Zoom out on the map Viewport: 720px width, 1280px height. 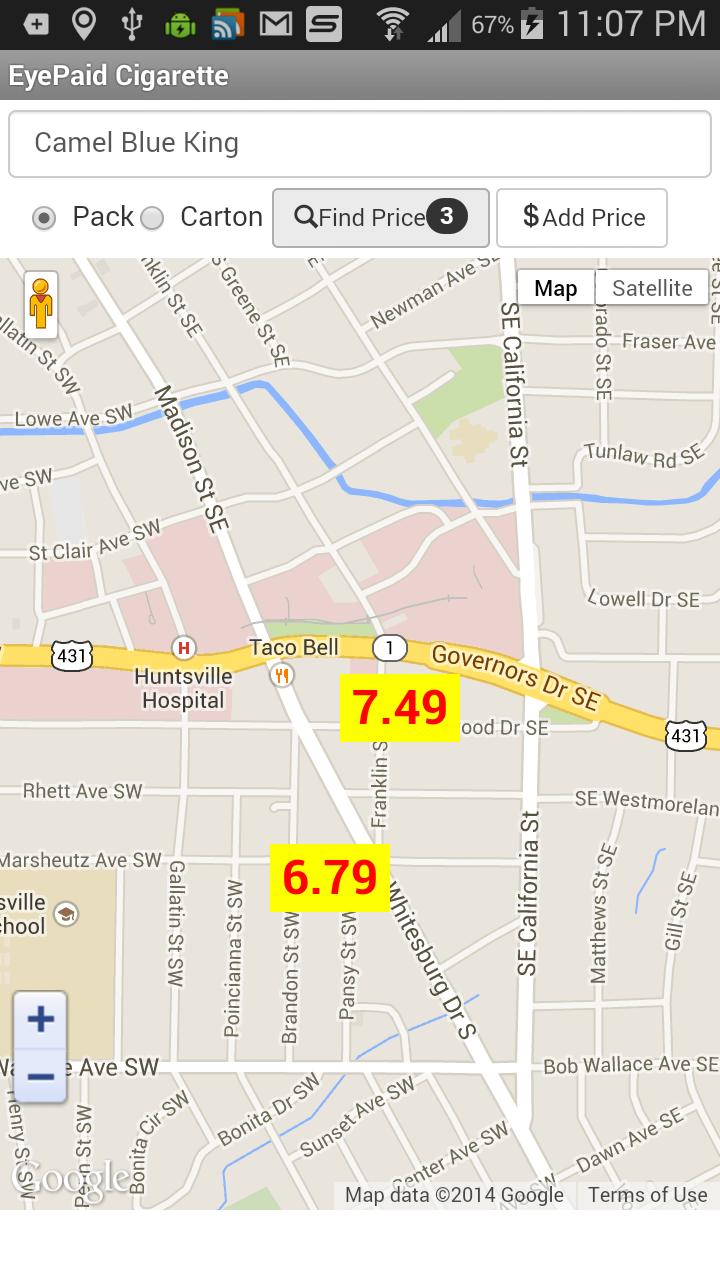click(x=41, y=1076)
